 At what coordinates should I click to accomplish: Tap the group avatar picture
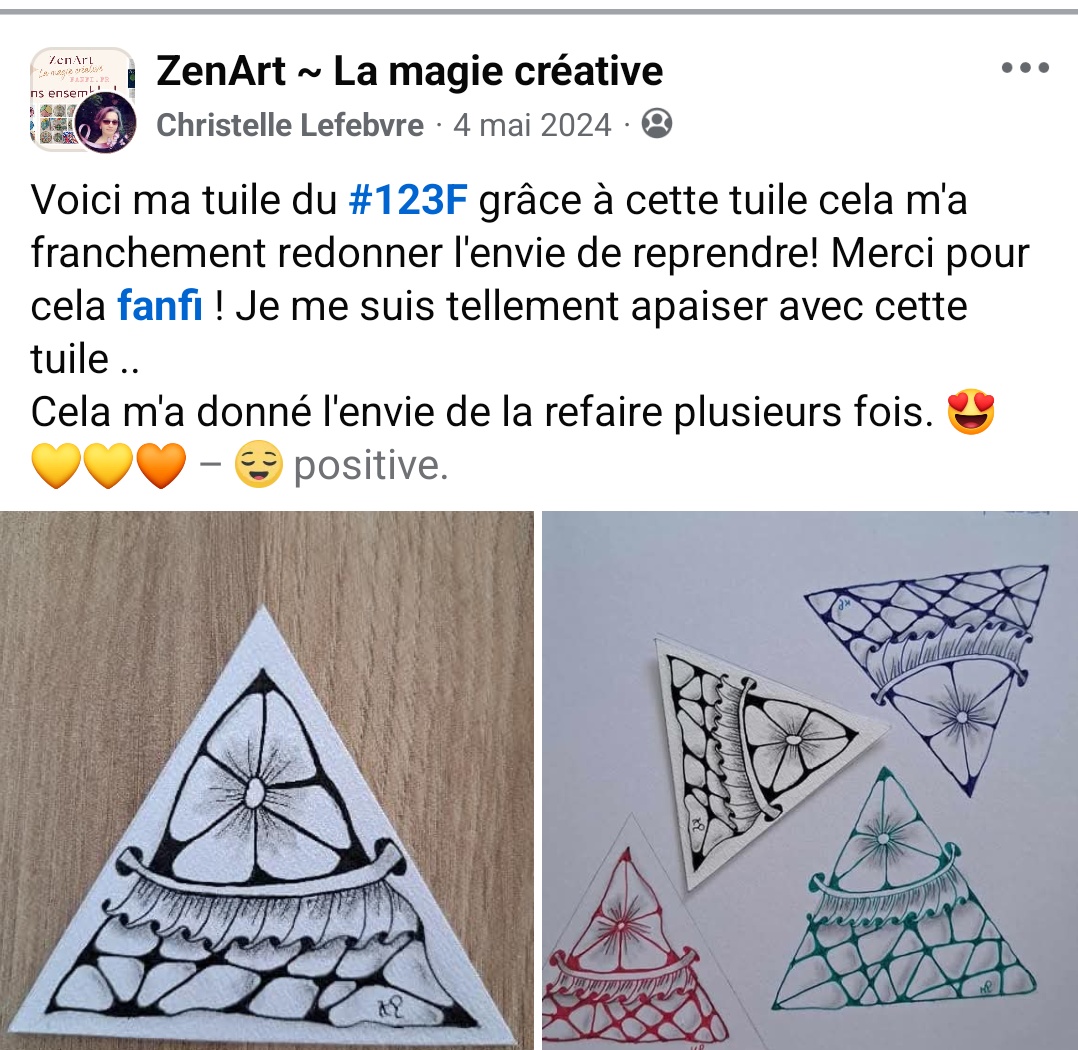[82, 99]
